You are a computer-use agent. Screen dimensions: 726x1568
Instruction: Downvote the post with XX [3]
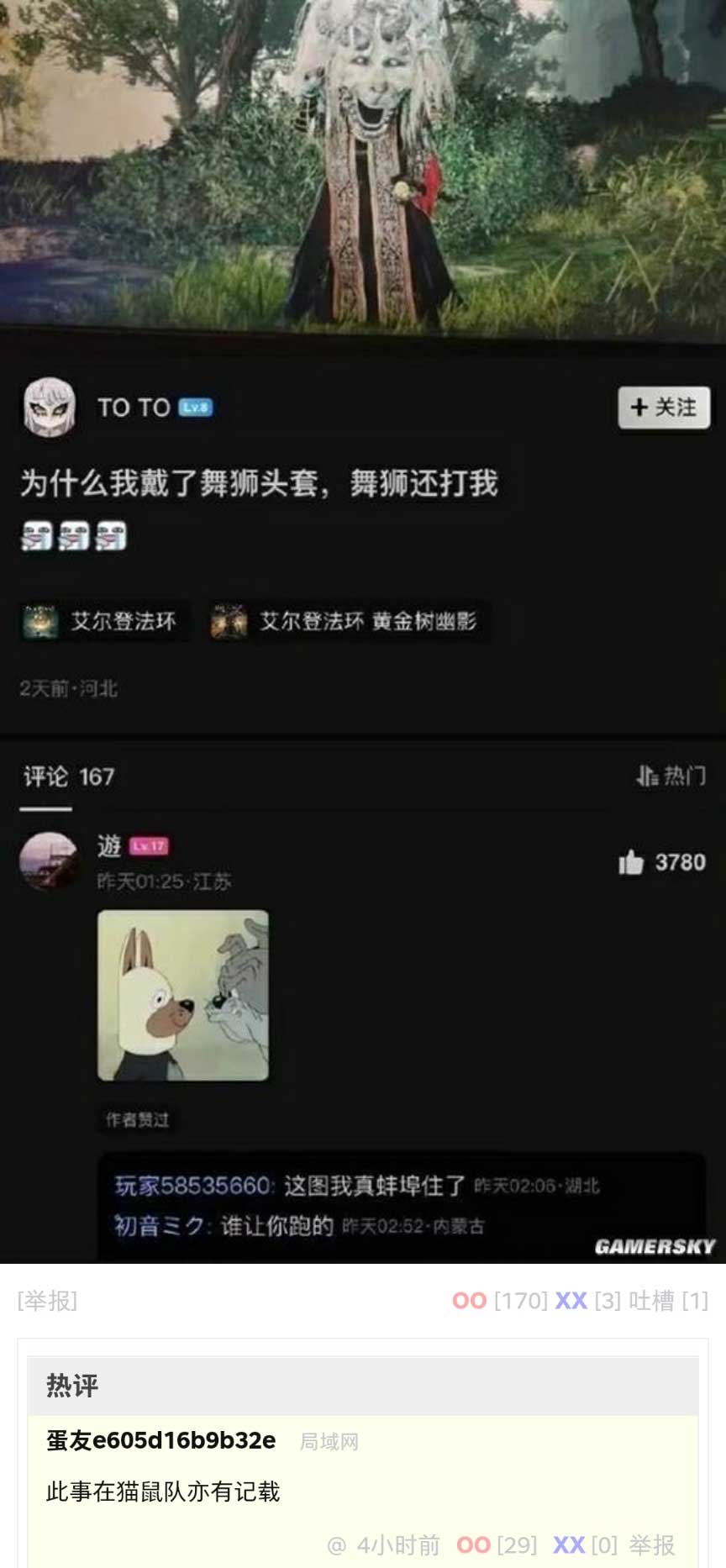[571, 1301]
